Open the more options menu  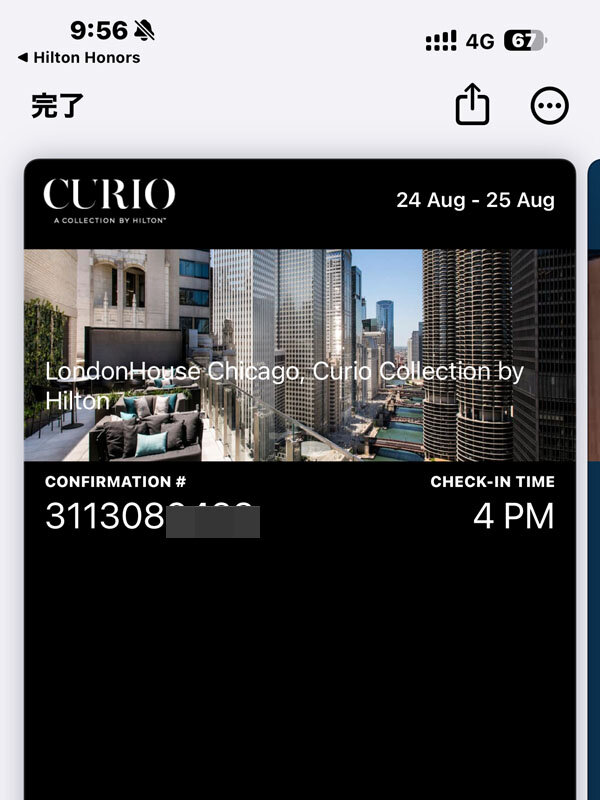[x=549, y=105]
